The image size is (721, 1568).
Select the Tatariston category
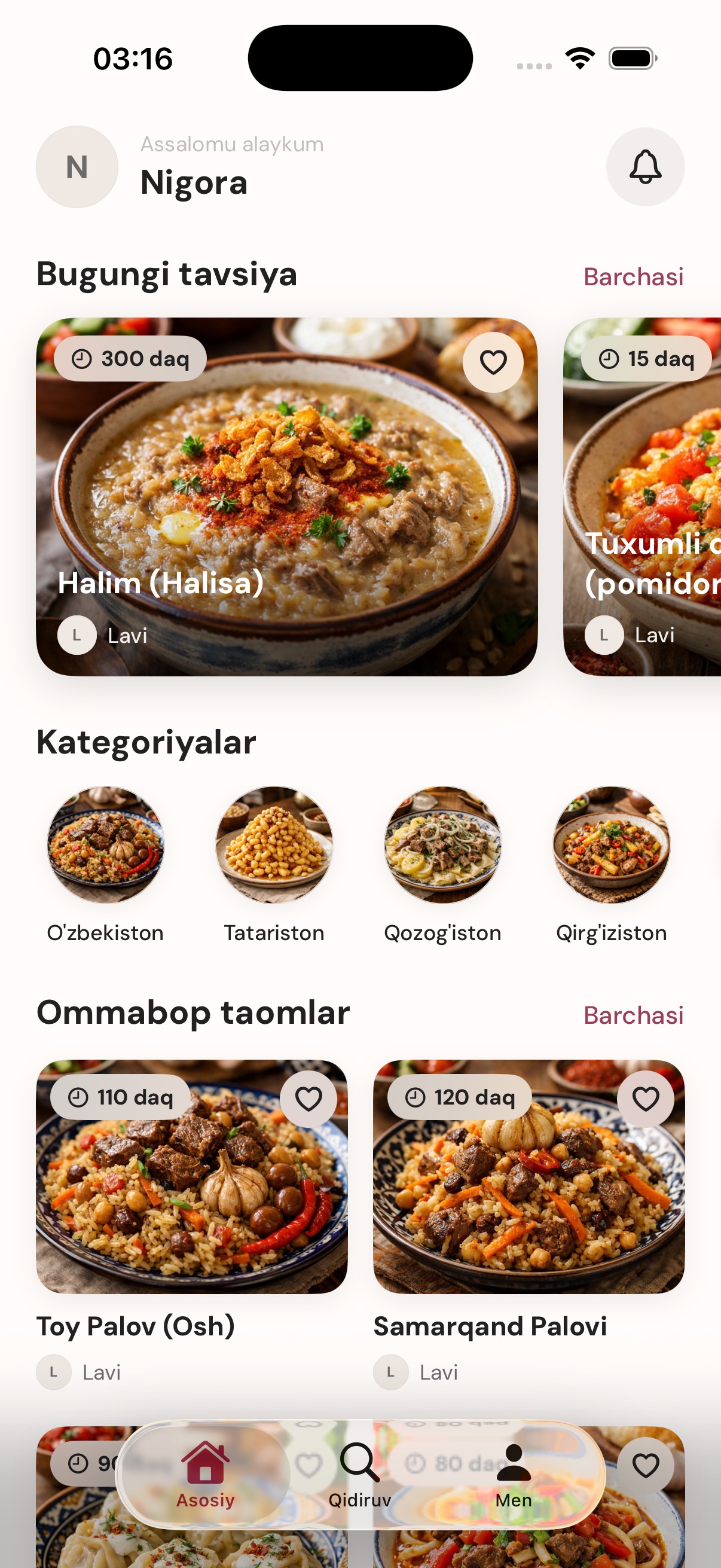(274, 865)
